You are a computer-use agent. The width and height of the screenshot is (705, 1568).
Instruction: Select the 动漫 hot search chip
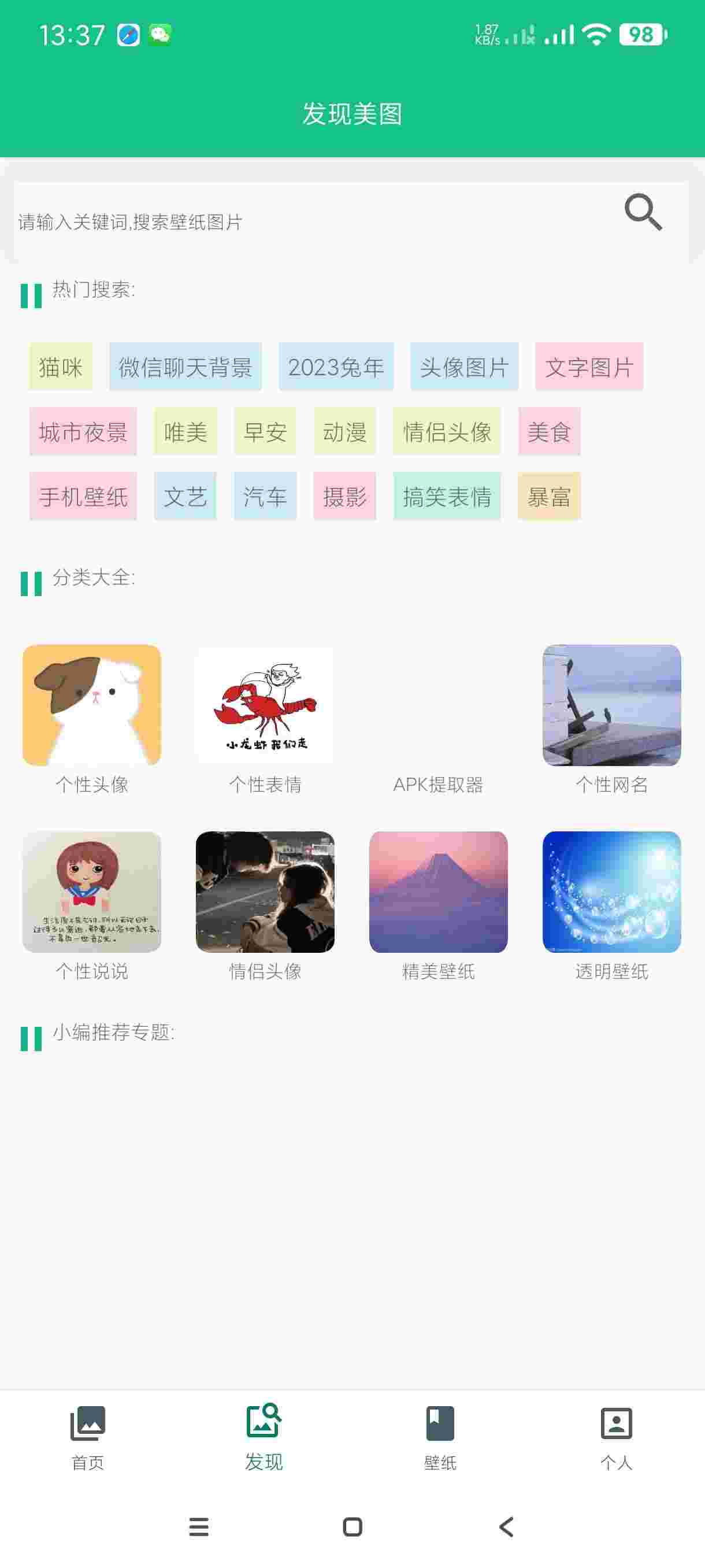point(344,432)
